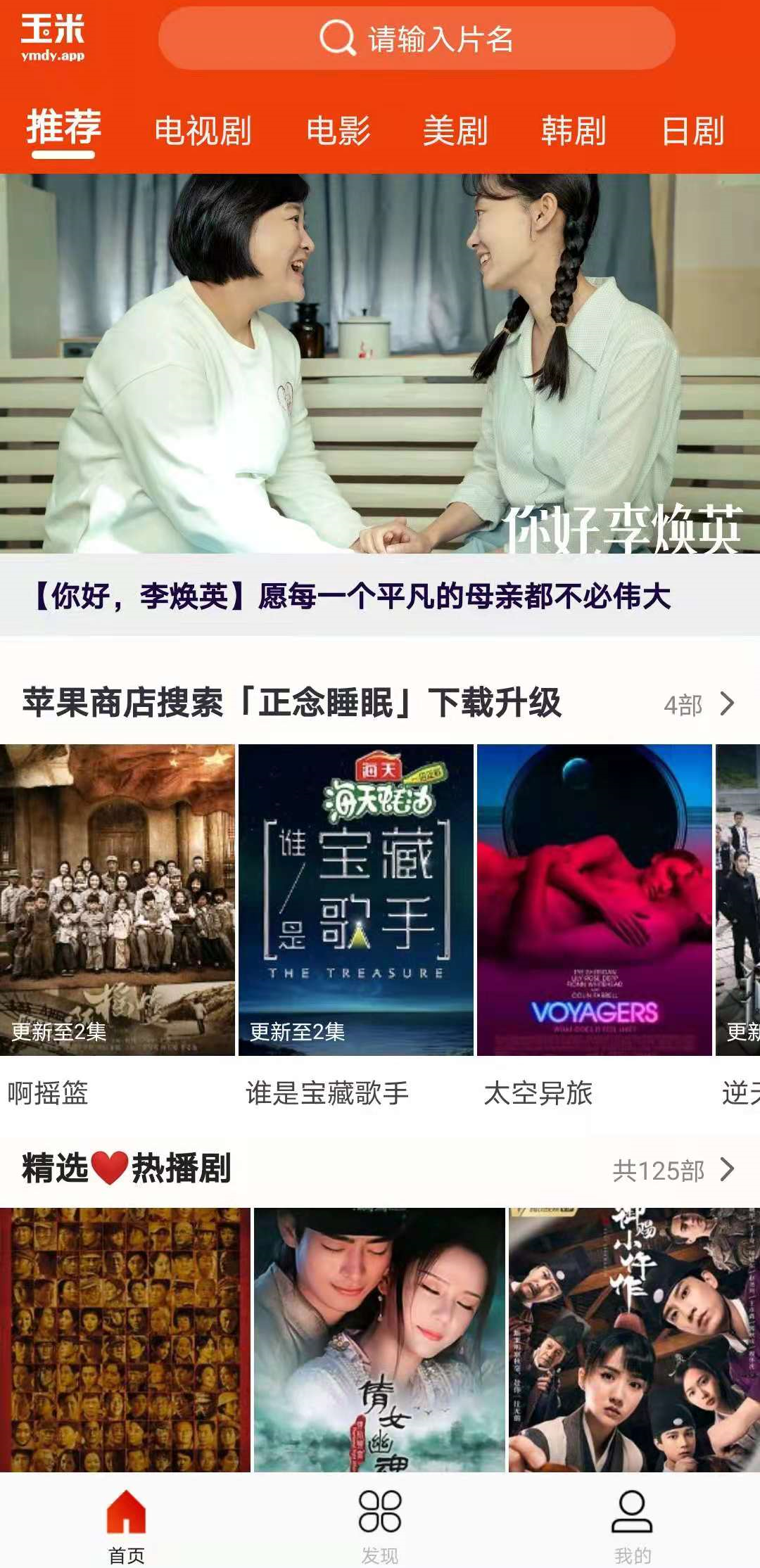Open the 请输入片名 search box
Image resolution: width=760 pixels, height=1568 pixels.
click(417, 39)
